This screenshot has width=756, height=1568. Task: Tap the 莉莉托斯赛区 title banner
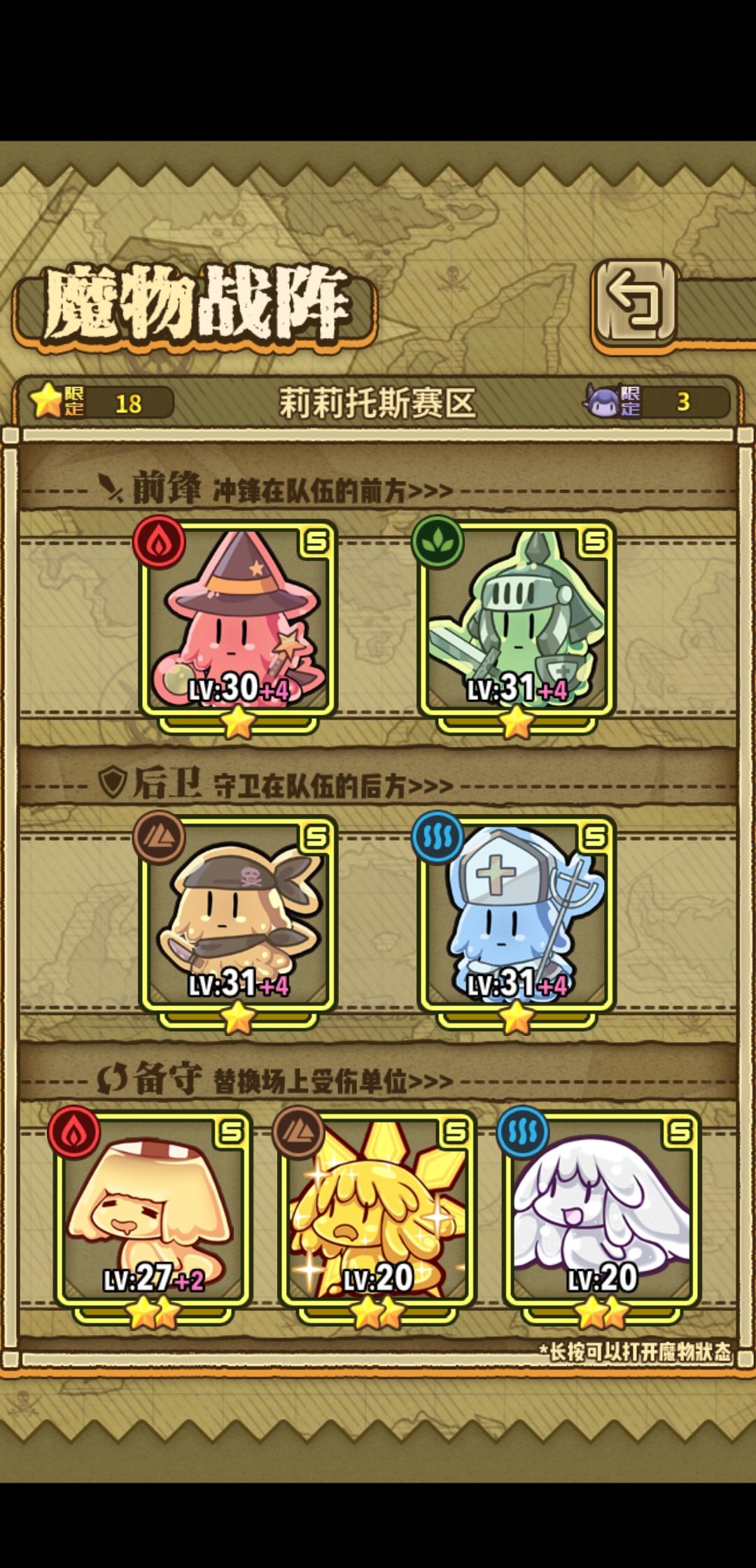(x=378, y=401)
